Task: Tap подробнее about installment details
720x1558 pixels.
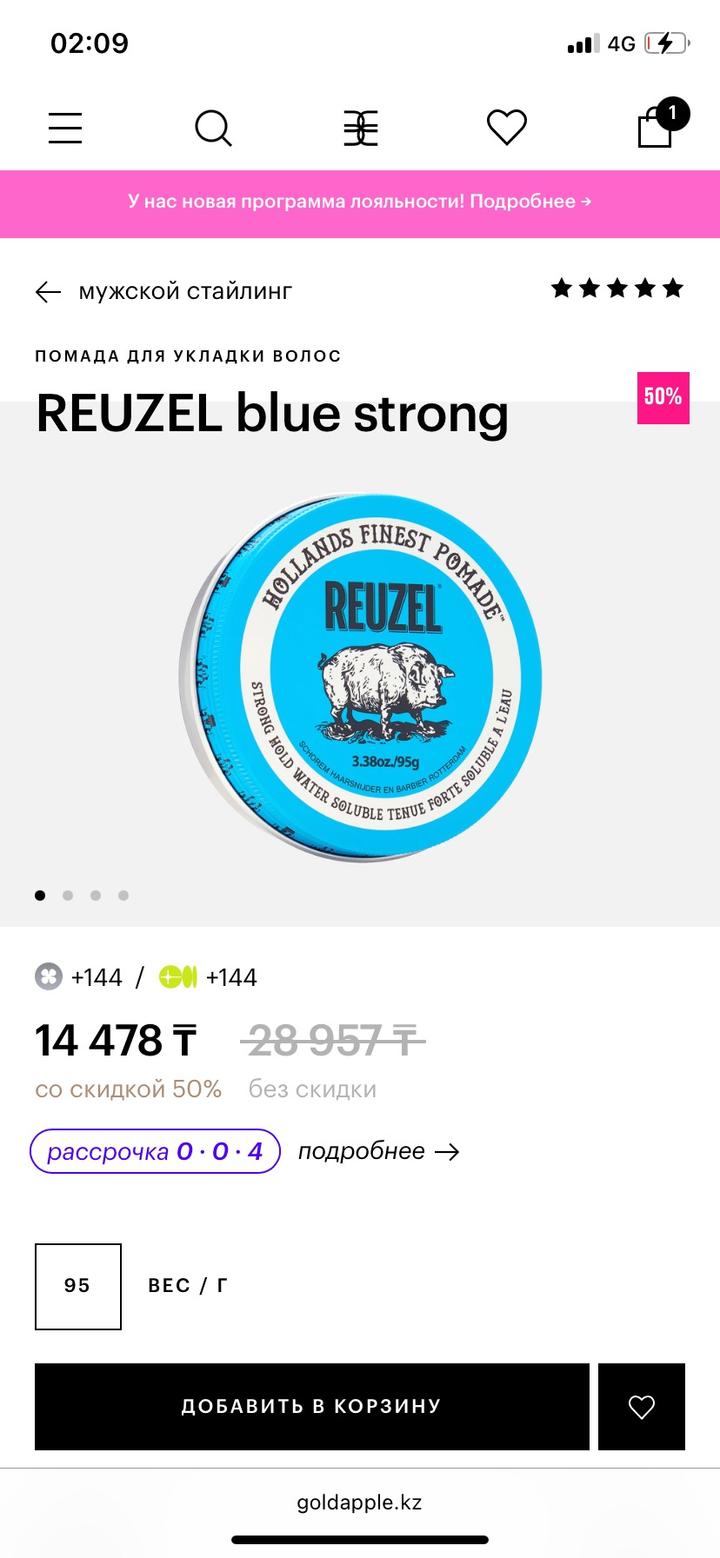Action: point(378,1151)
